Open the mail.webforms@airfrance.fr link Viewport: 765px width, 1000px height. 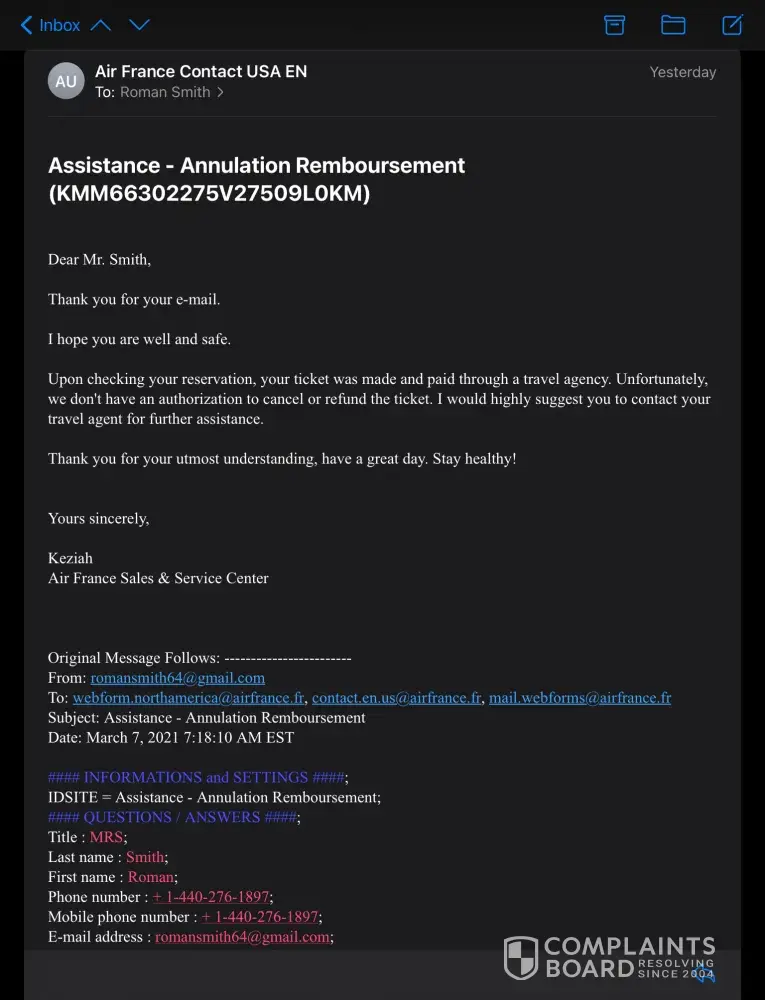tap(580, 698)
